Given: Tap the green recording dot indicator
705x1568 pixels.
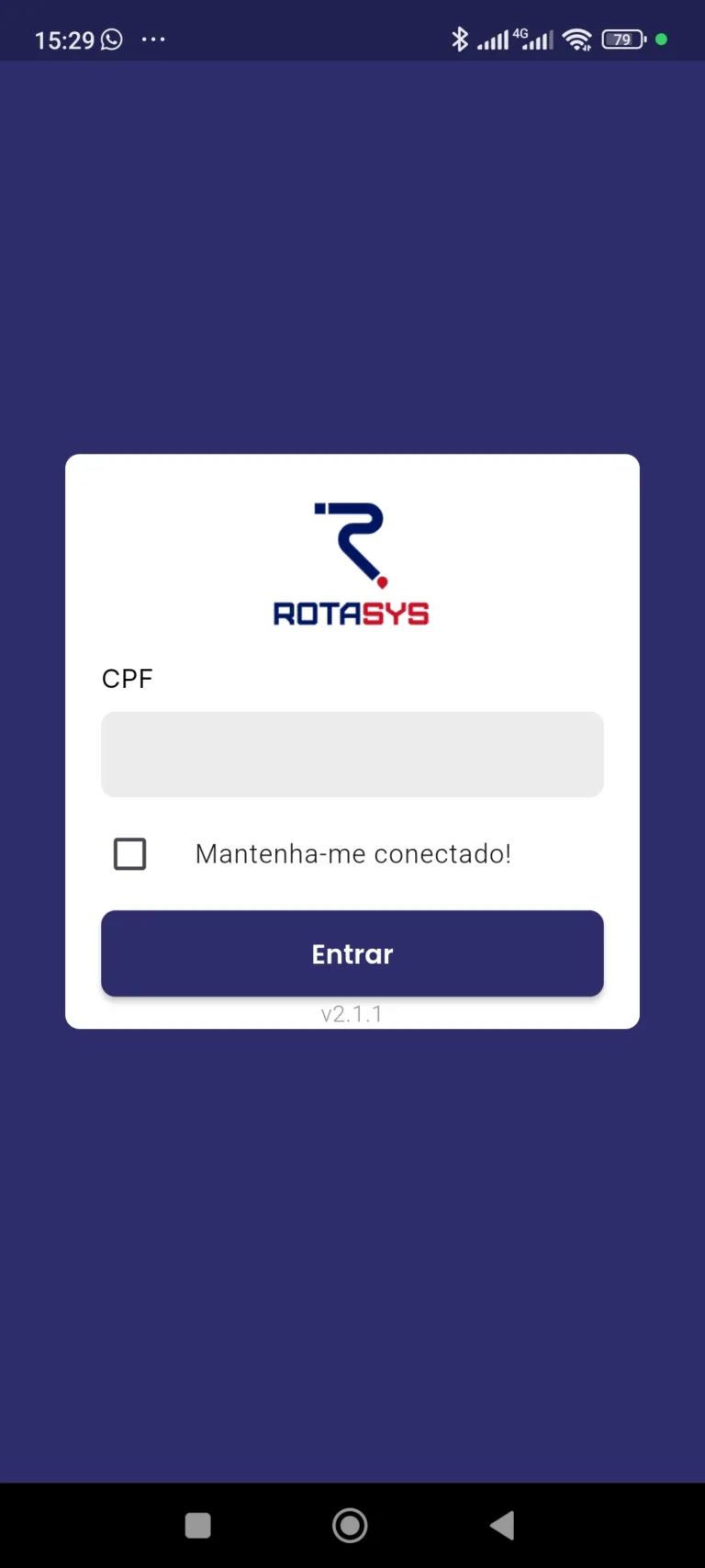Looking at the screenshot, I should (x=661, y=39).
